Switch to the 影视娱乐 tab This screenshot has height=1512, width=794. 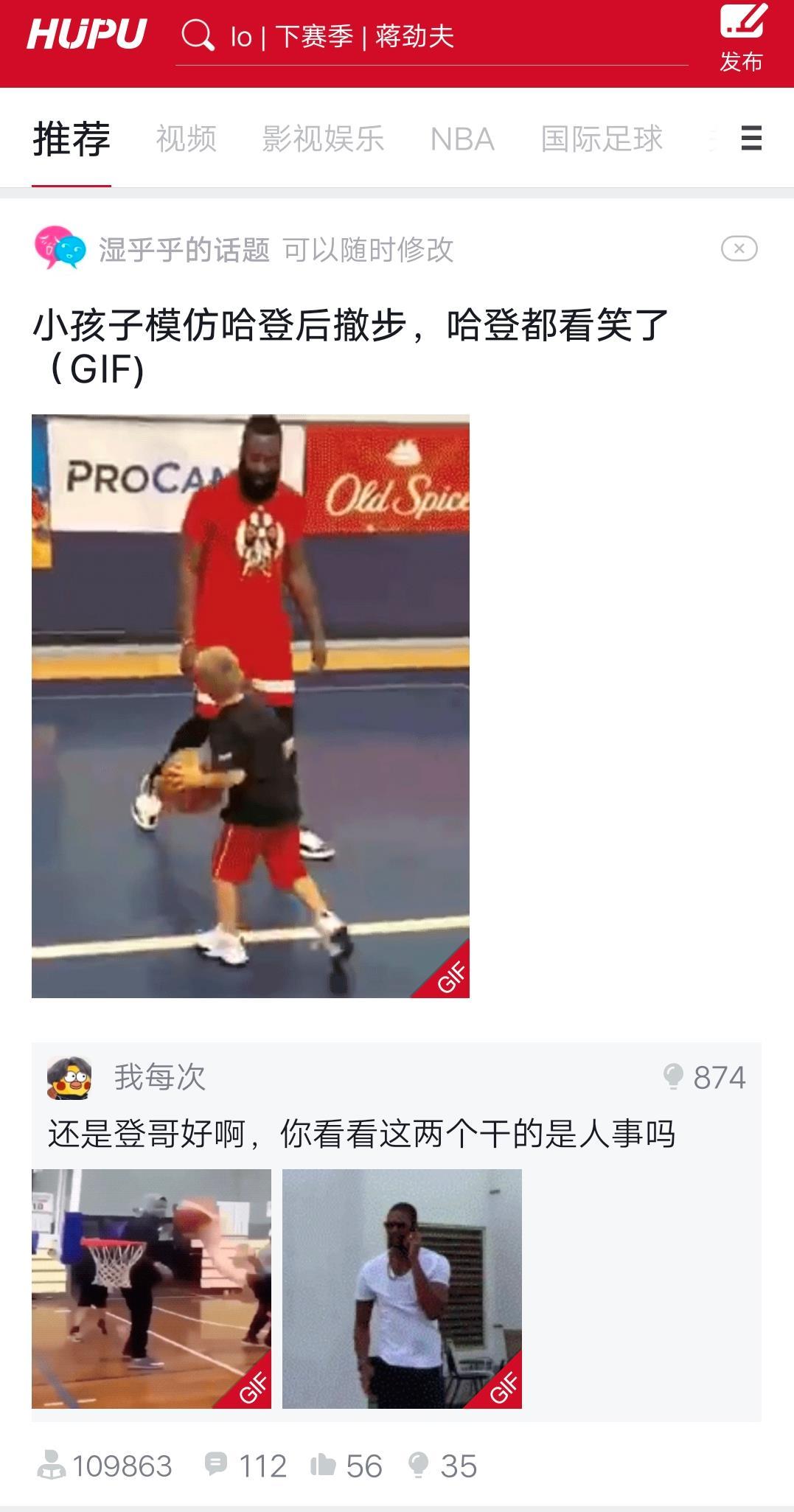323,139
